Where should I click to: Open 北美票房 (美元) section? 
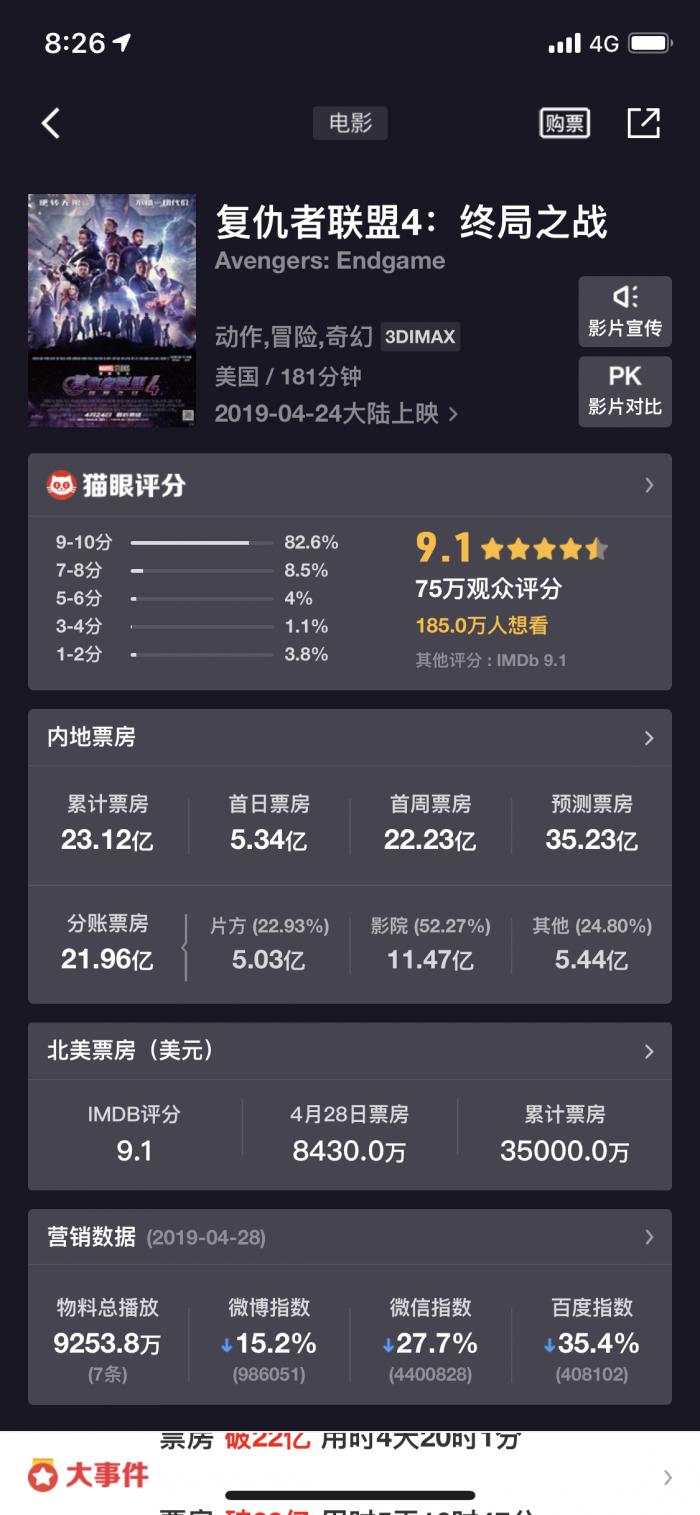click(349, 1051)
